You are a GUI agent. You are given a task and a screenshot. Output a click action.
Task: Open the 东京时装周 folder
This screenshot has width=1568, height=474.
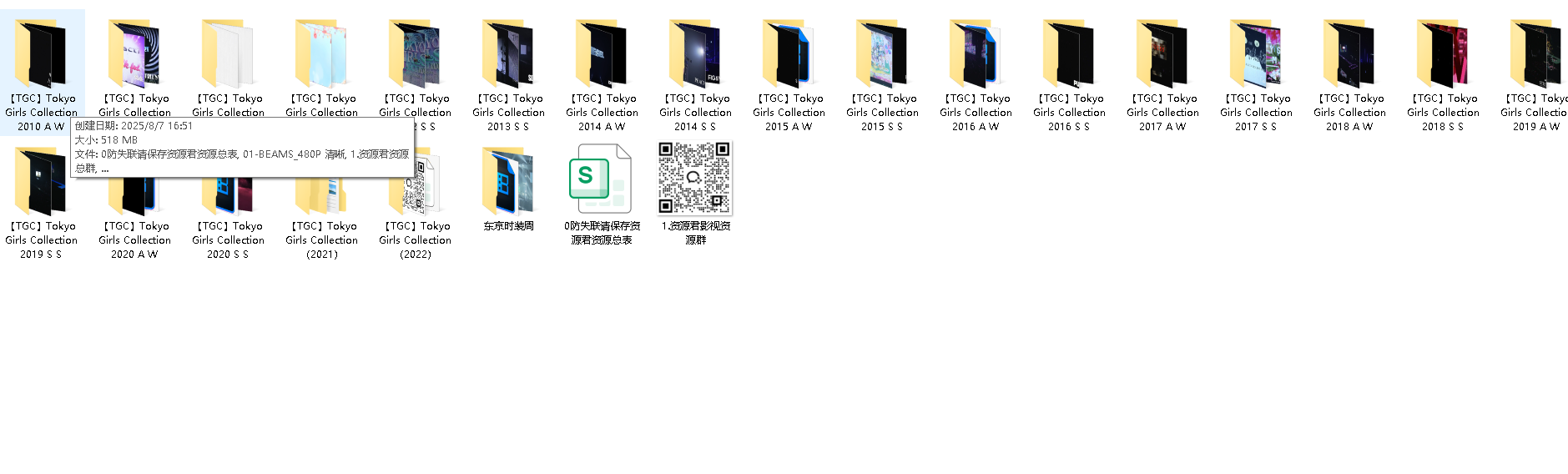click(x=508, y=182)
